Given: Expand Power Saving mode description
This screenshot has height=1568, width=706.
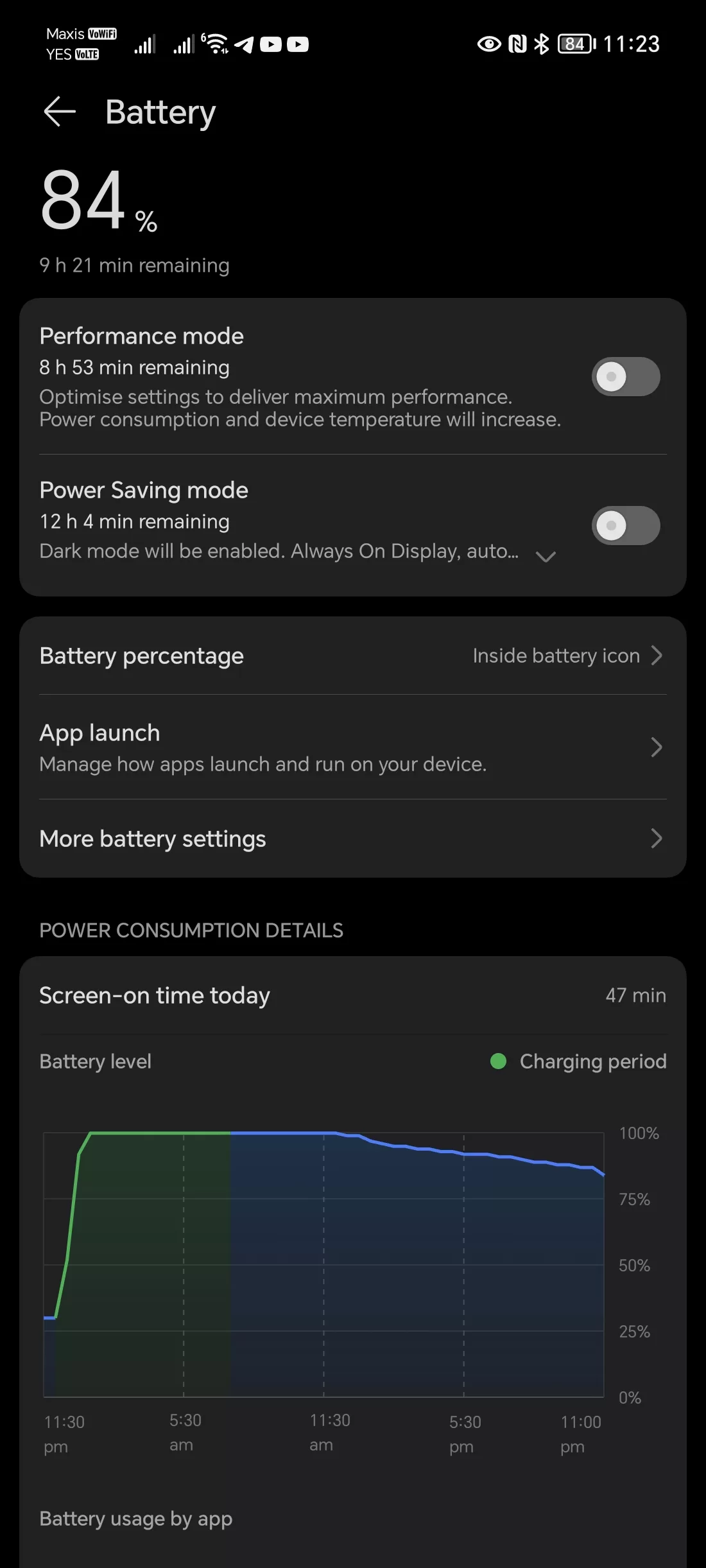Looking at the screenshot, I should tap(546, 556).
